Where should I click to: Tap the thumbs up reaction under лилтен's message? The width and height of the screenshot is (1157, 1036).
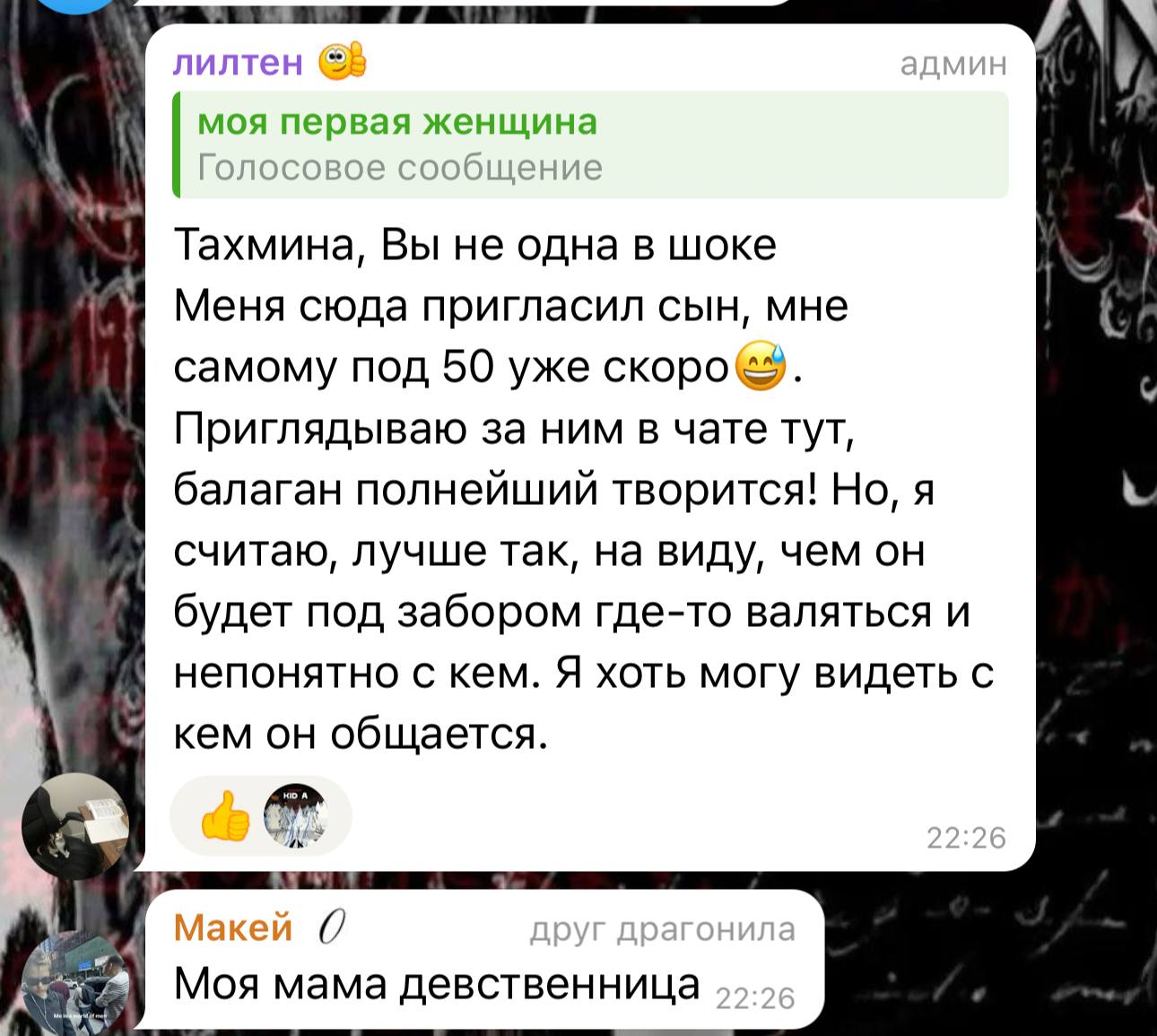224,814
